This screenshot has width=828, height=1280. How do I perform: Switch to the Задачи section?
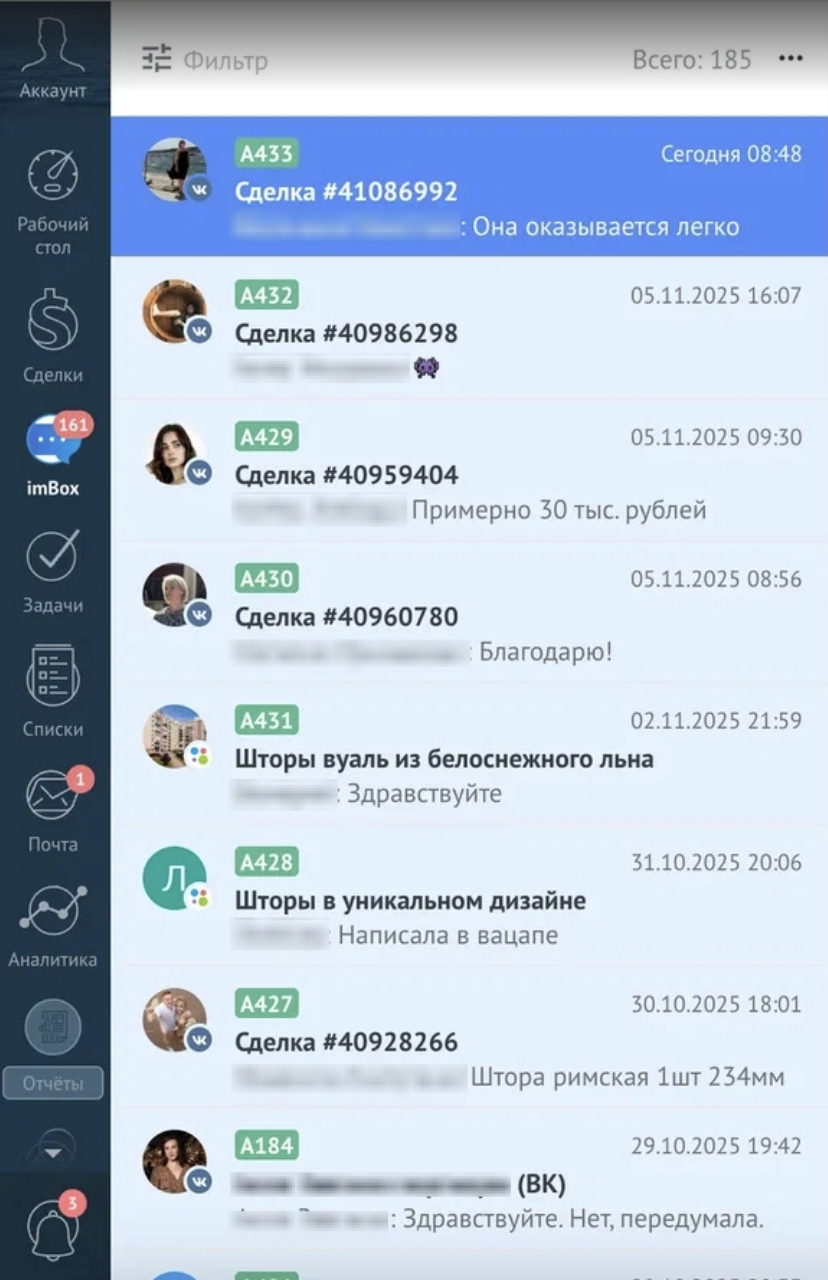point(53,570)
